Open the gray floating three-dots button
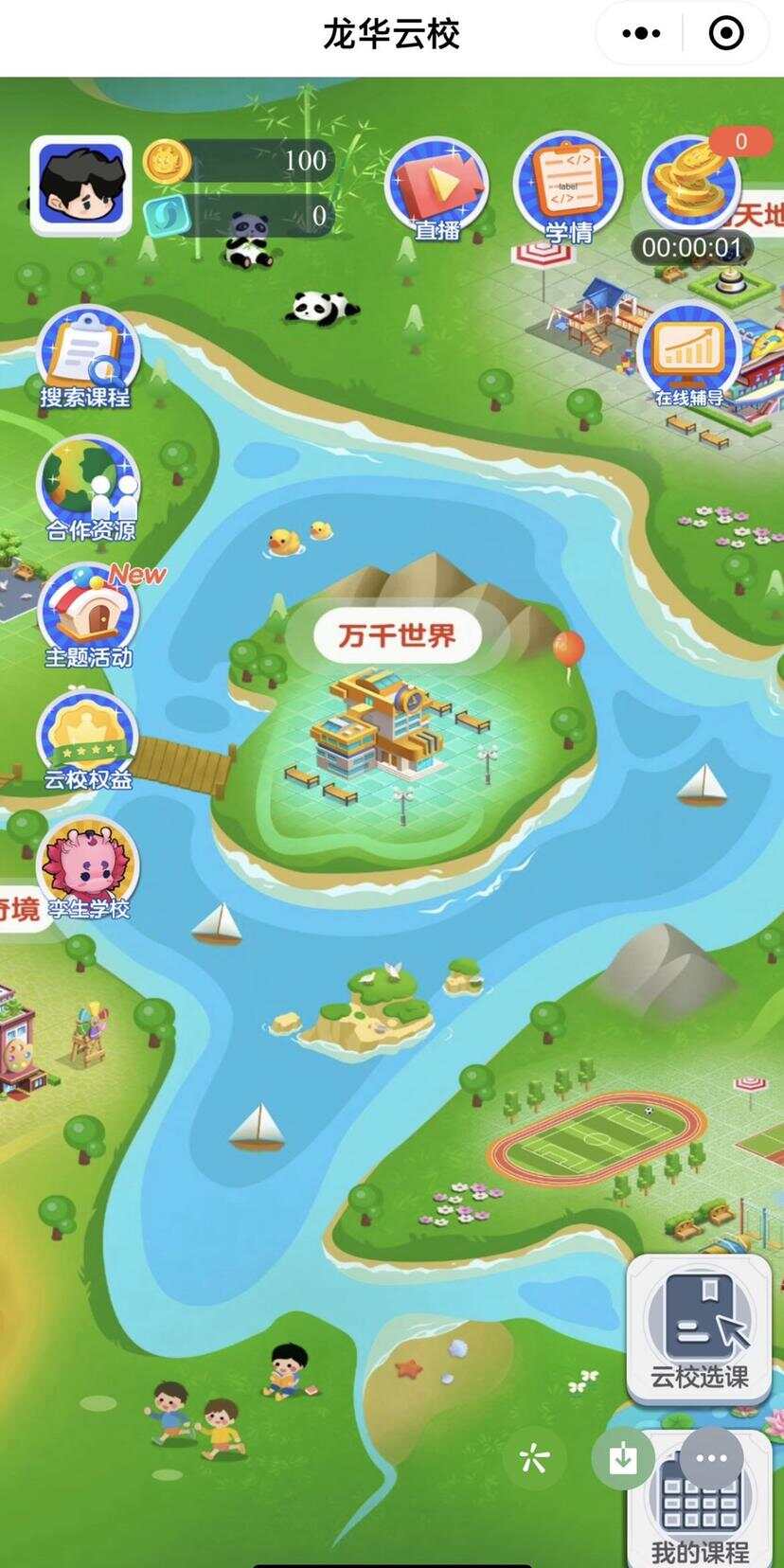The width and height of the screenshot is (784, 1568). tap(711, 1458)
